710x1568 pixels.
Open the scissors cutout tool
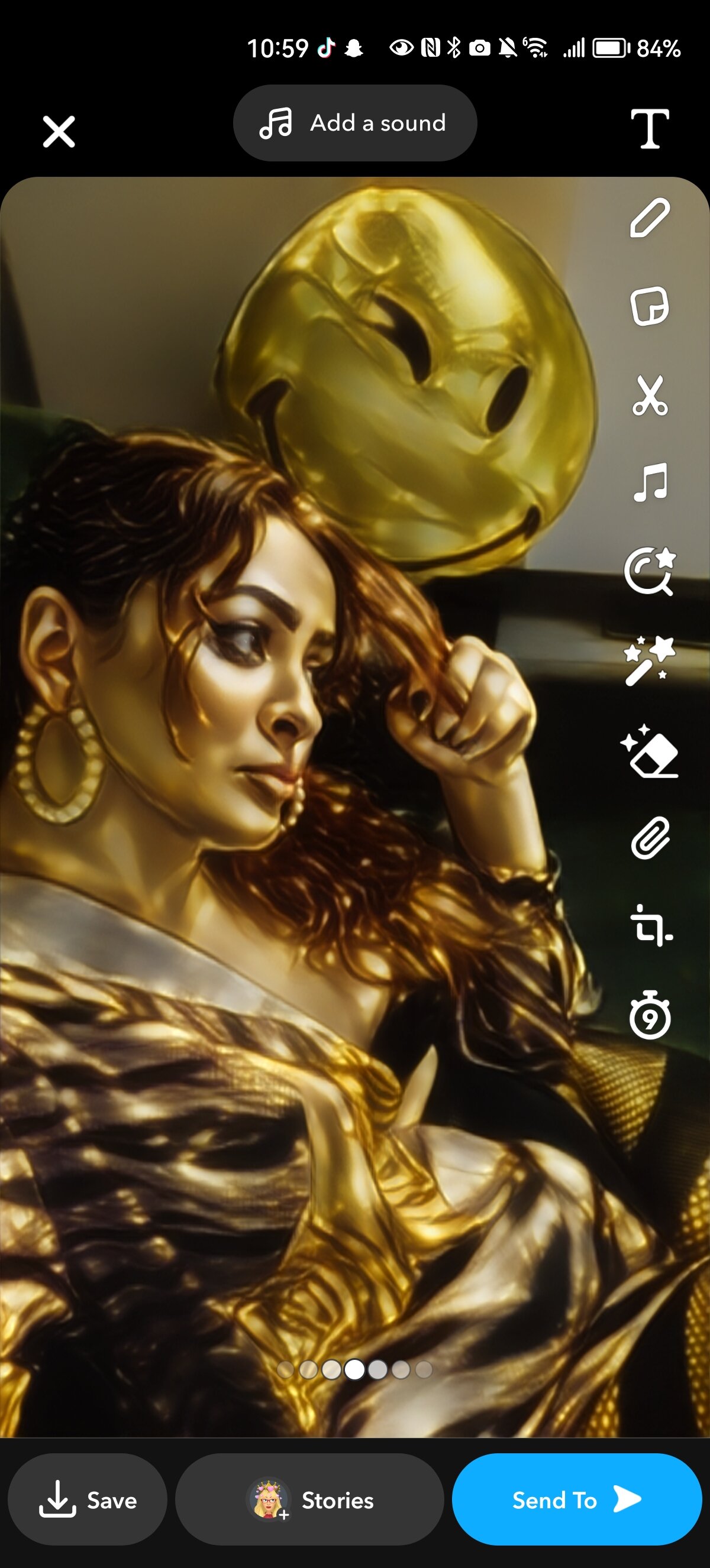coord(650,395)
